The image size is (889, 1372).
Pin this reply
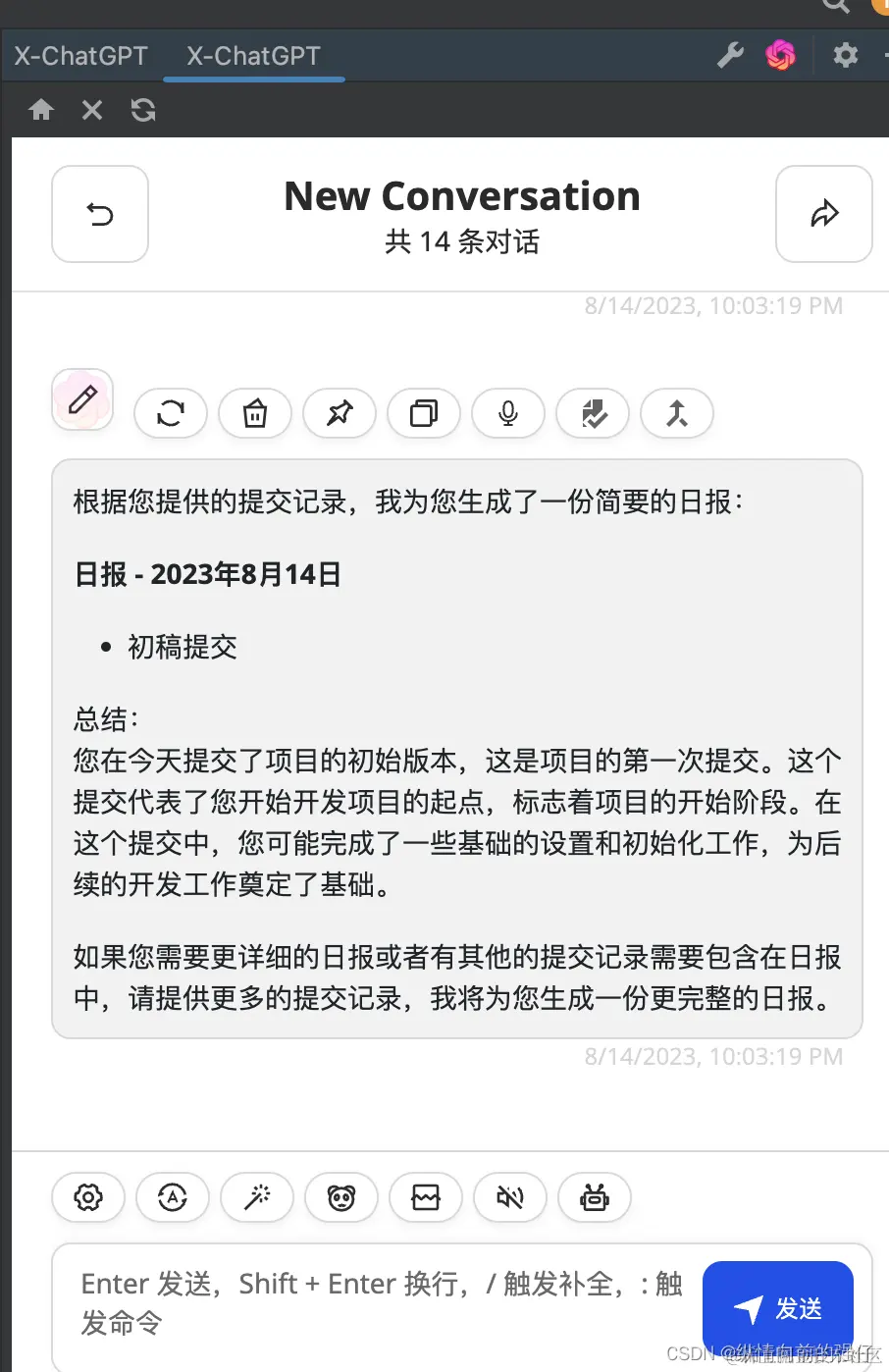pyautogui.click(x=340, y=413)
